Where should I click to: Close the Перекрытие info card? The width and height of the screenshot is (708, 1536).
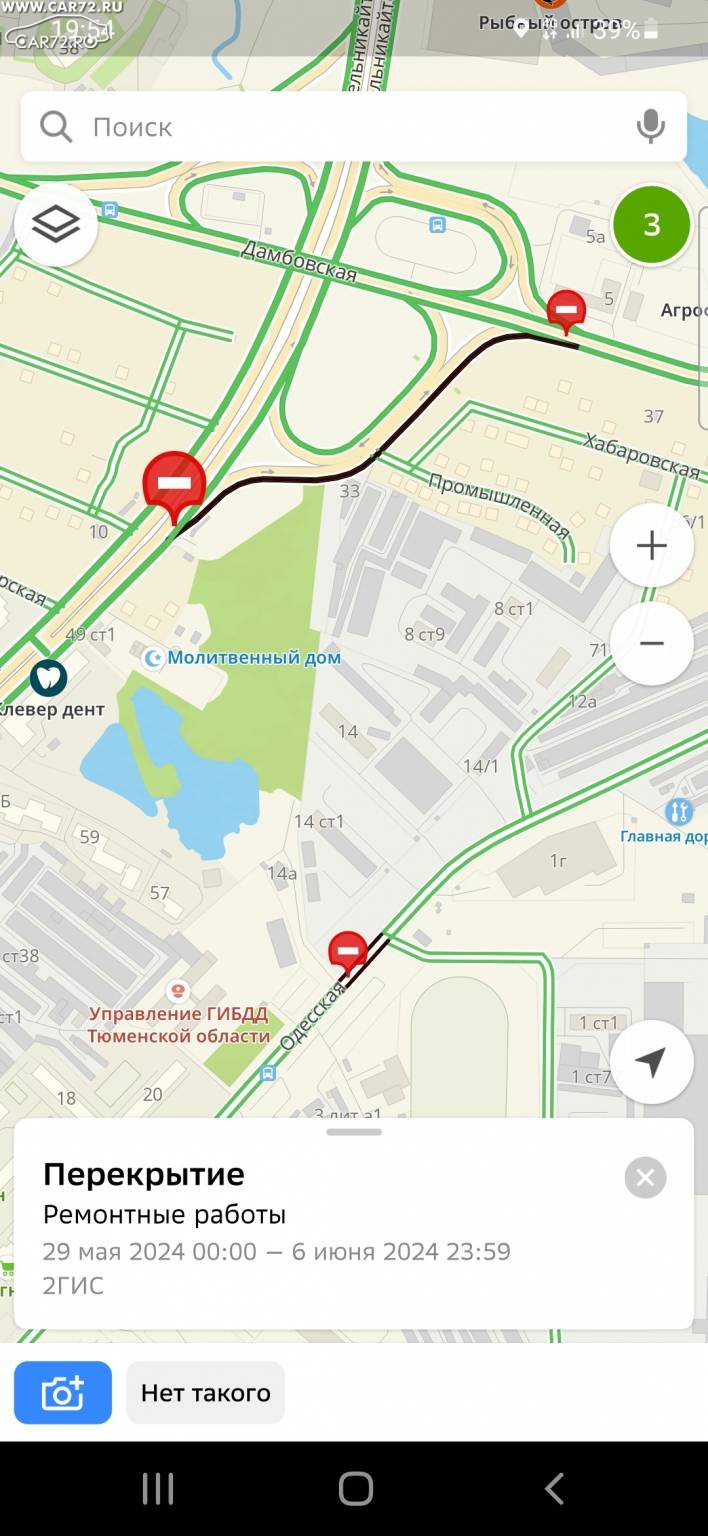pos(645,1178)
